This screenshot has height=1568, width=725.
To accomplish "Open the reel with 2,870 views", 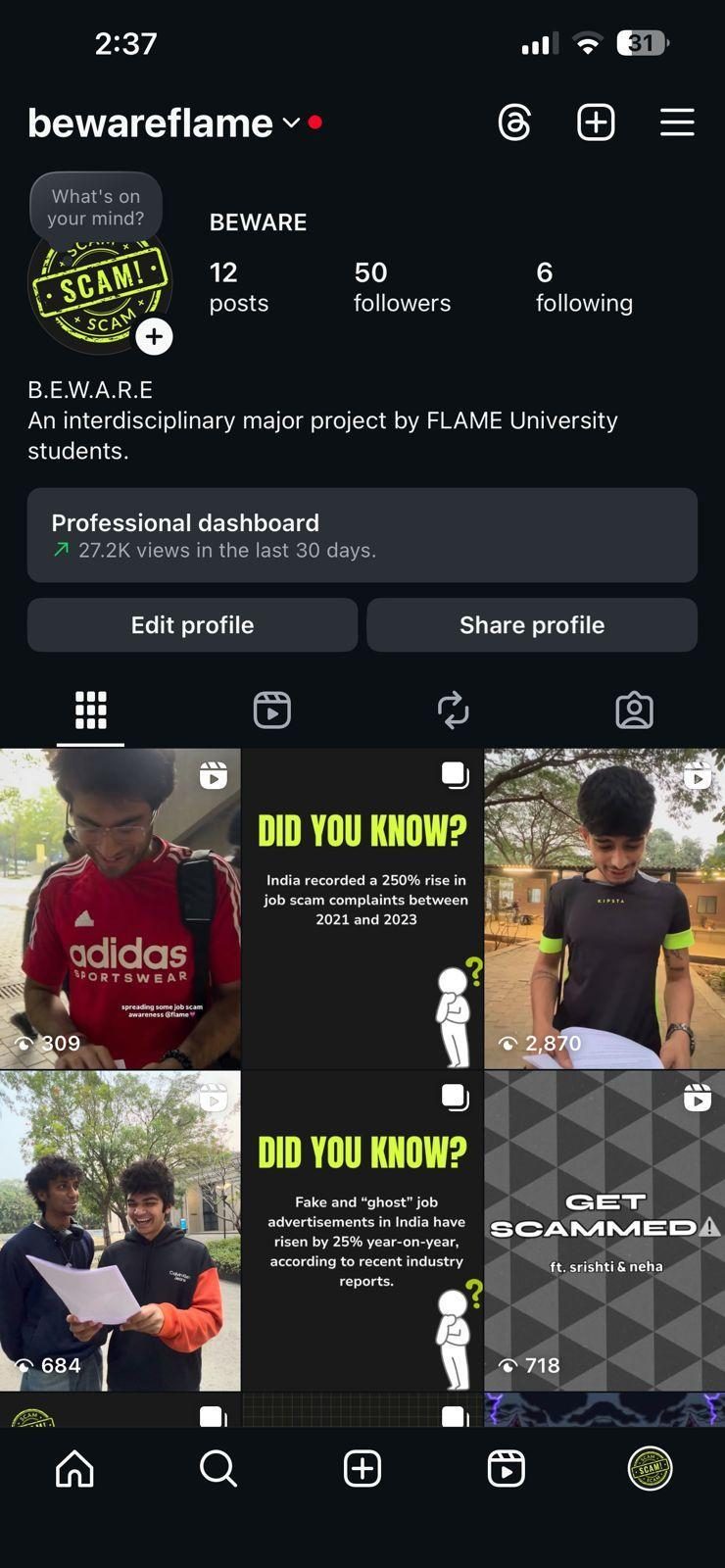I will 604,908.
